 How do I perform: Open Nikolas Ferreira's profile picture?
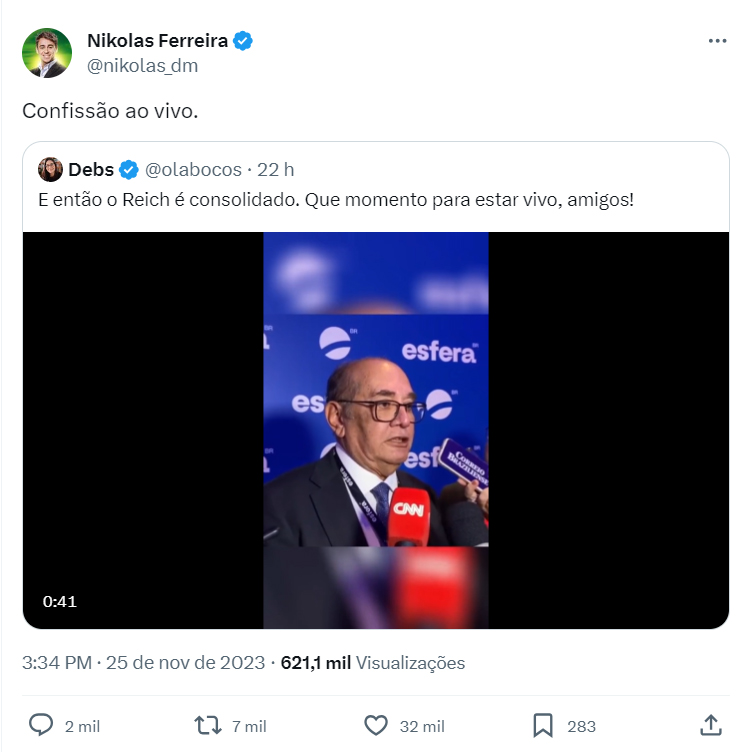(47, 53)
